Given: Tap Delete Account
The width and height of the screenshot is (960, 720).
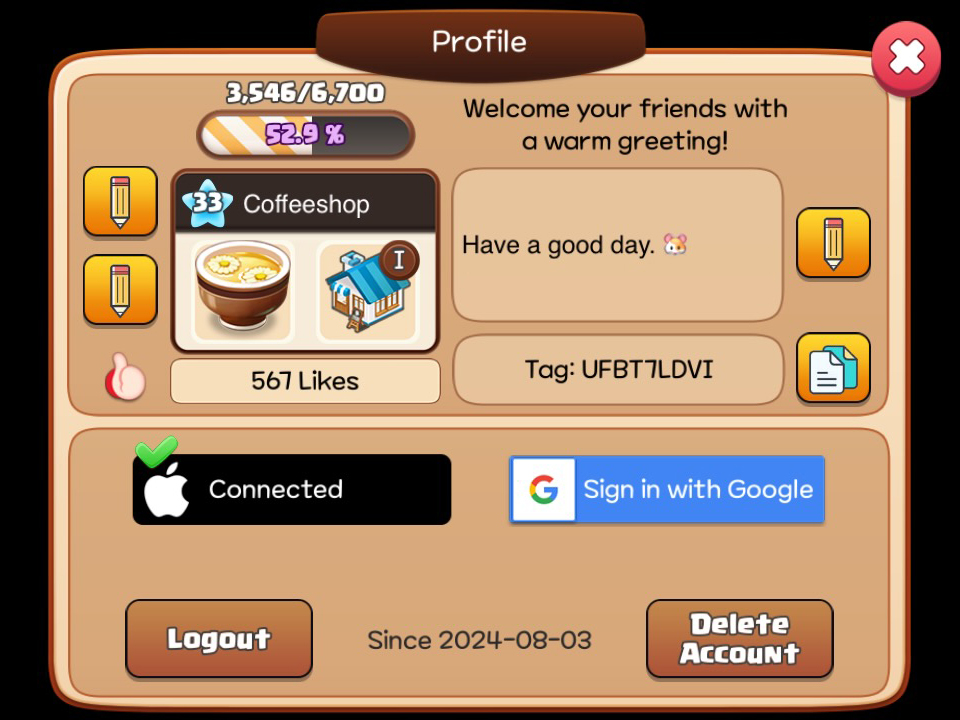Looking at the screenshot, I should (x=739, y=639).
